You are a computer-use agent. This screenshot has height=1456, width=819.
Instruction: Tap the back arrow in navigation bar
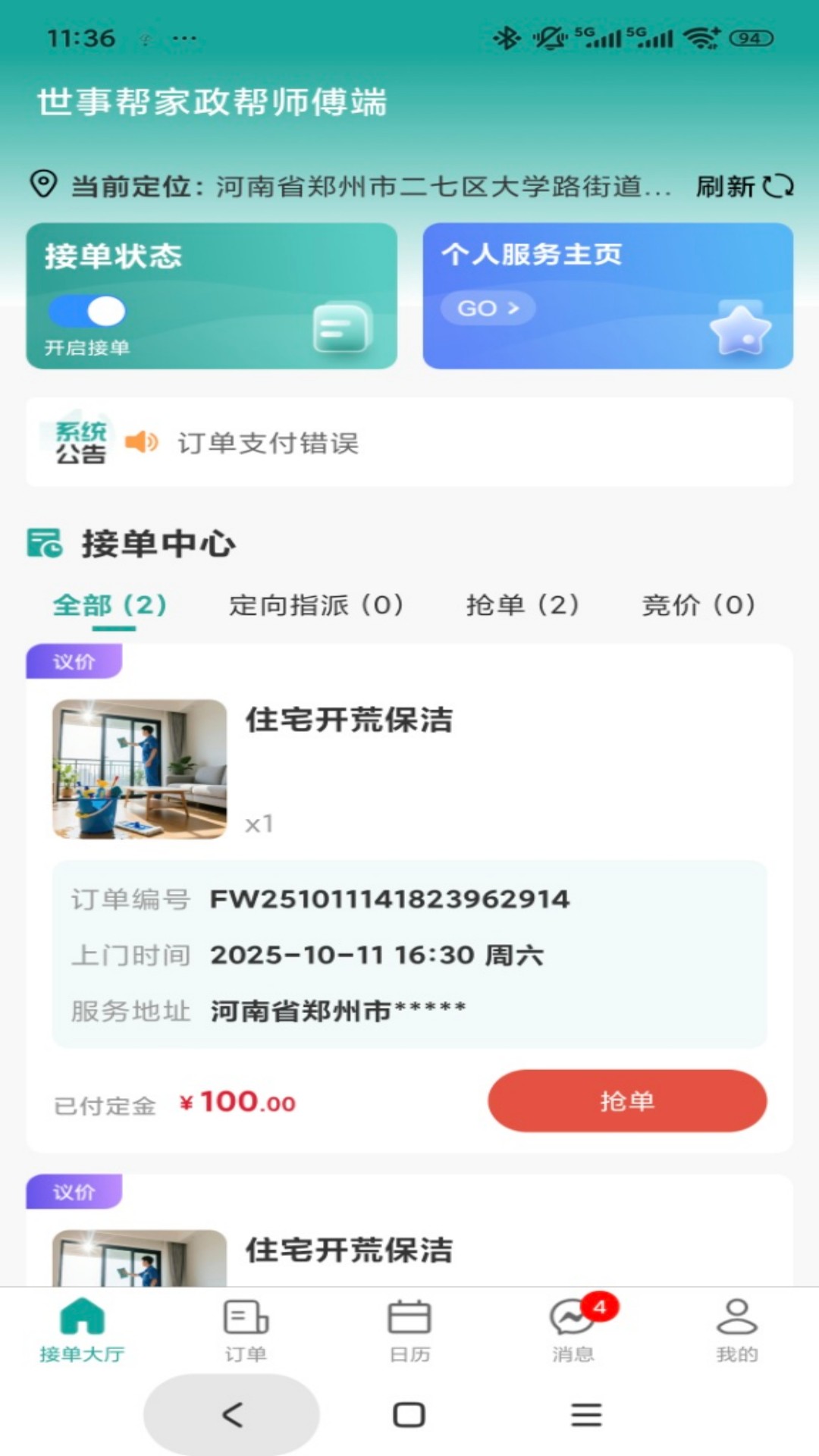coord(231,1414)
